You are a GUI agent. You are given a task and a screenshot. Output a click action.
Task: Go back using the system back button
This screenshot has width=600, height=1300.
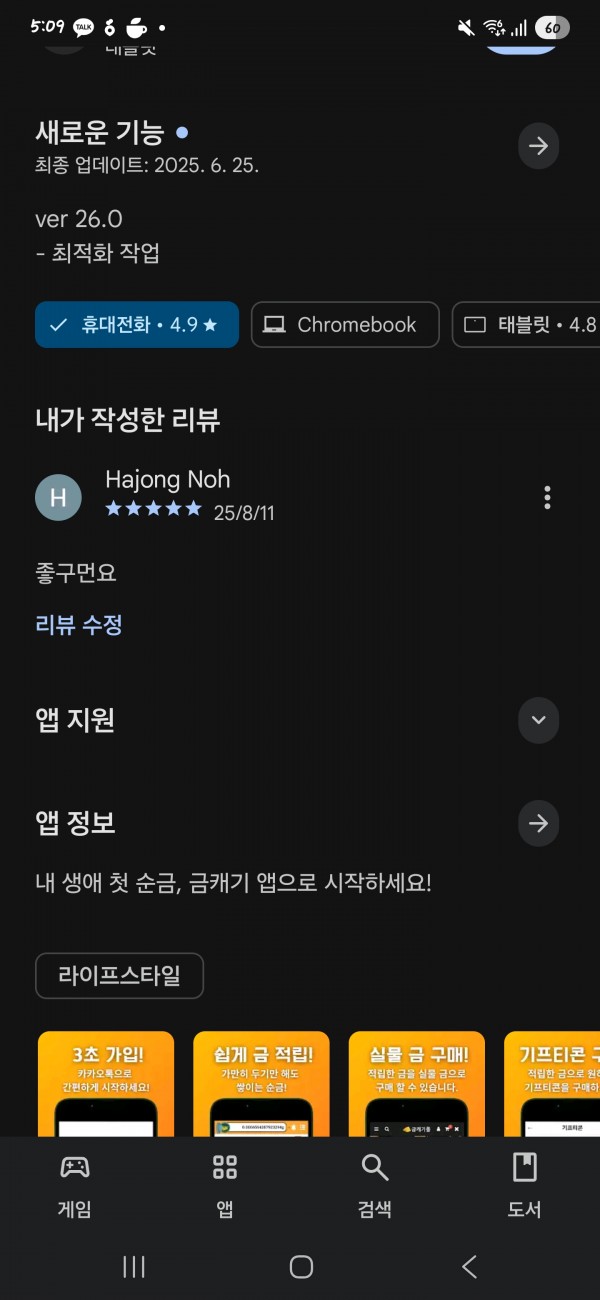[469, 1267]
